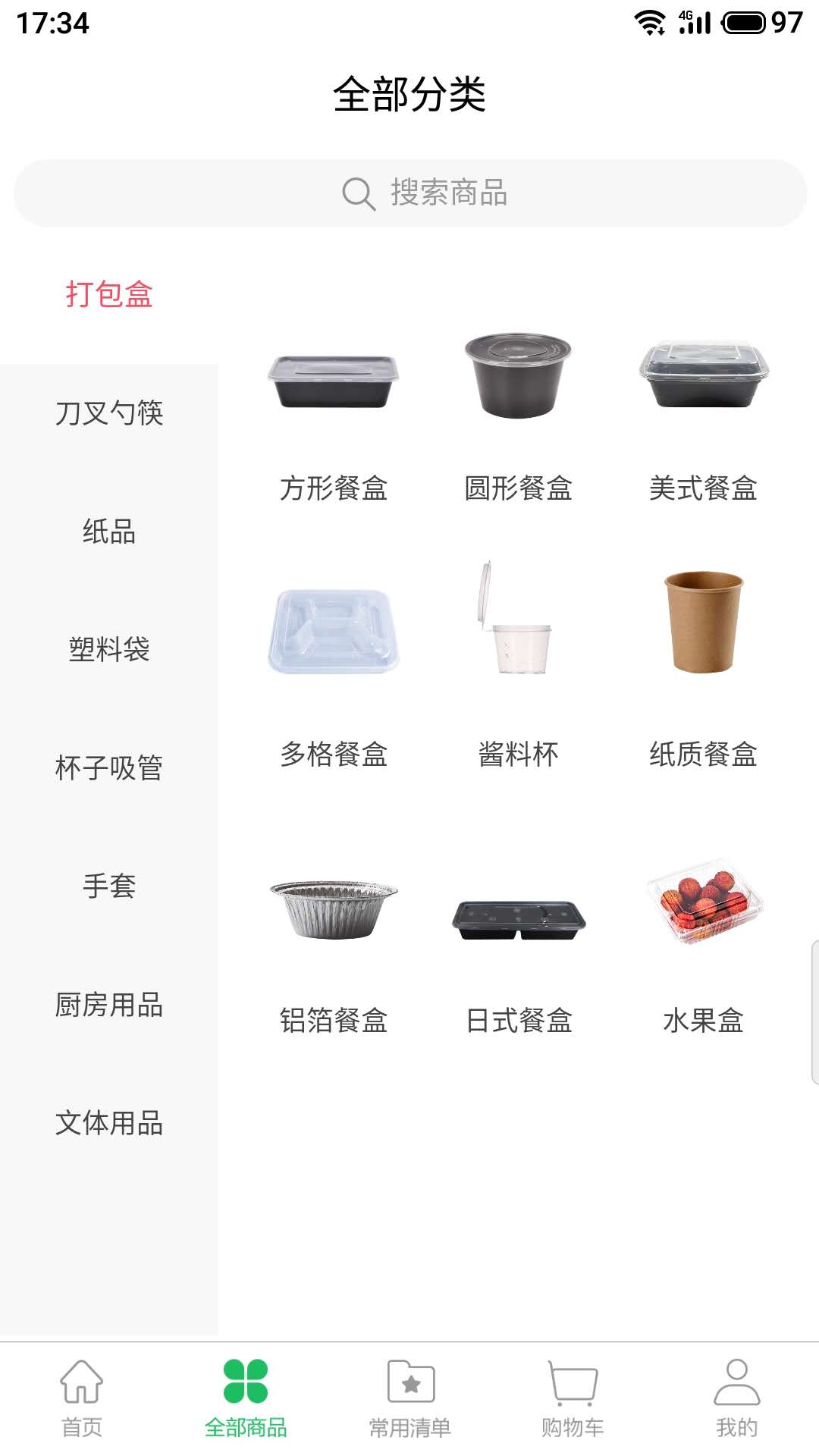819x1456 pixels.
Task: Open the 圆形餐盒 product tile
Action: click(519, 417)
